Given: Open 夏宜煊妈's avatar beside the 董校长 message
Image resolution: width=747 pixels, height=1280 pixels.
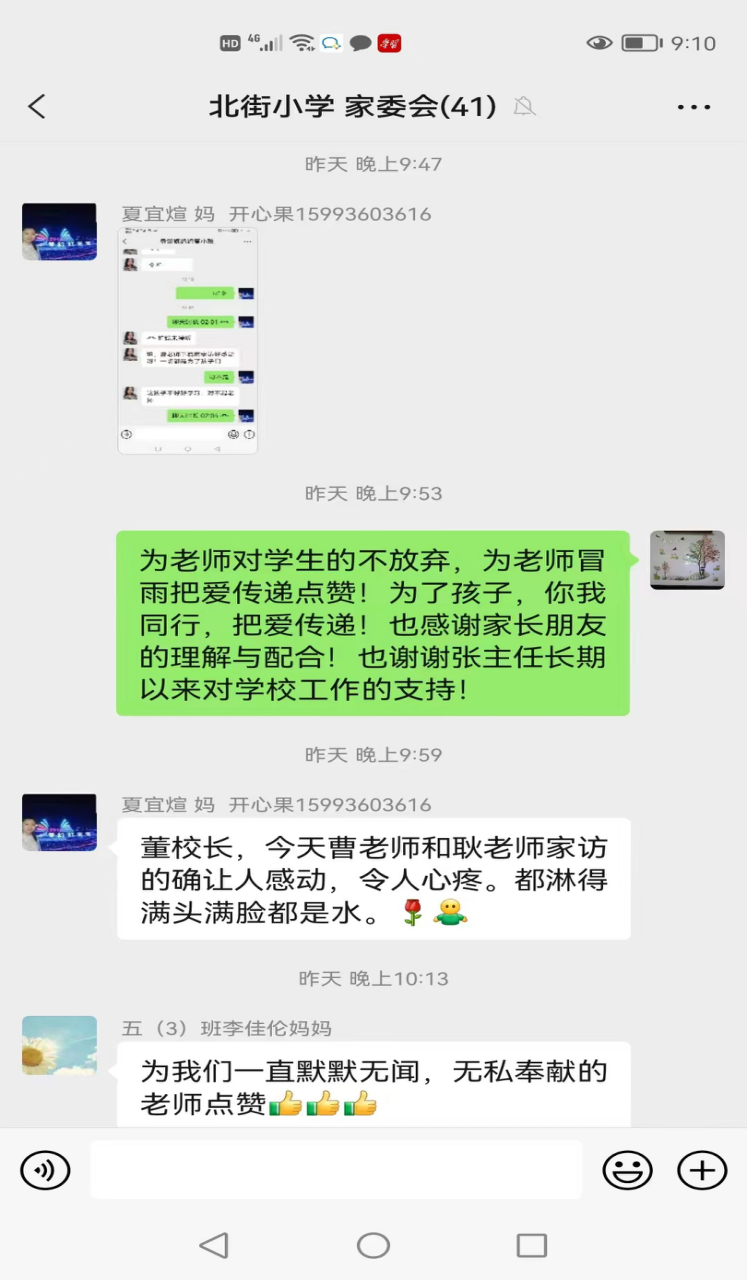Looking at the screenshot, I should [60, 822].
